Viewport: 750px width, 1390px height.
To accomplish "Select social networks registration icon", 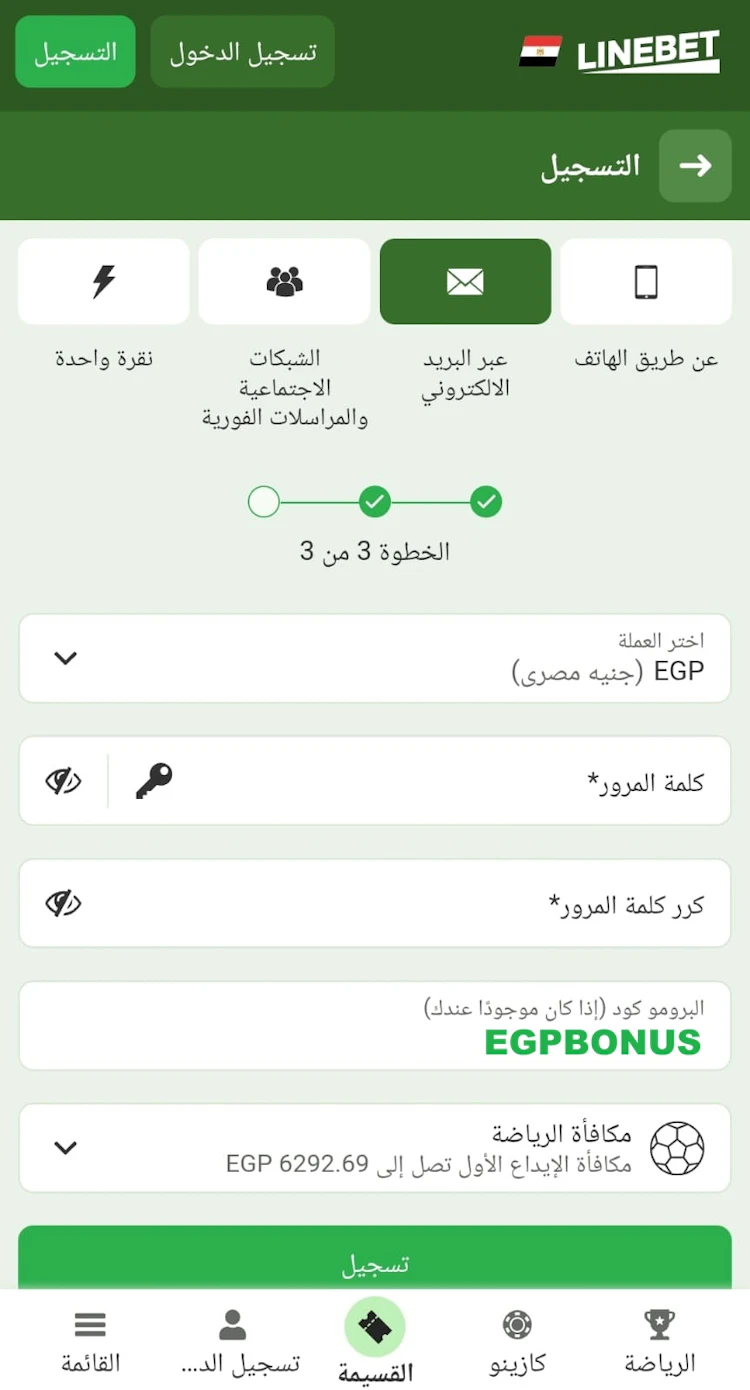I will 284,281.
